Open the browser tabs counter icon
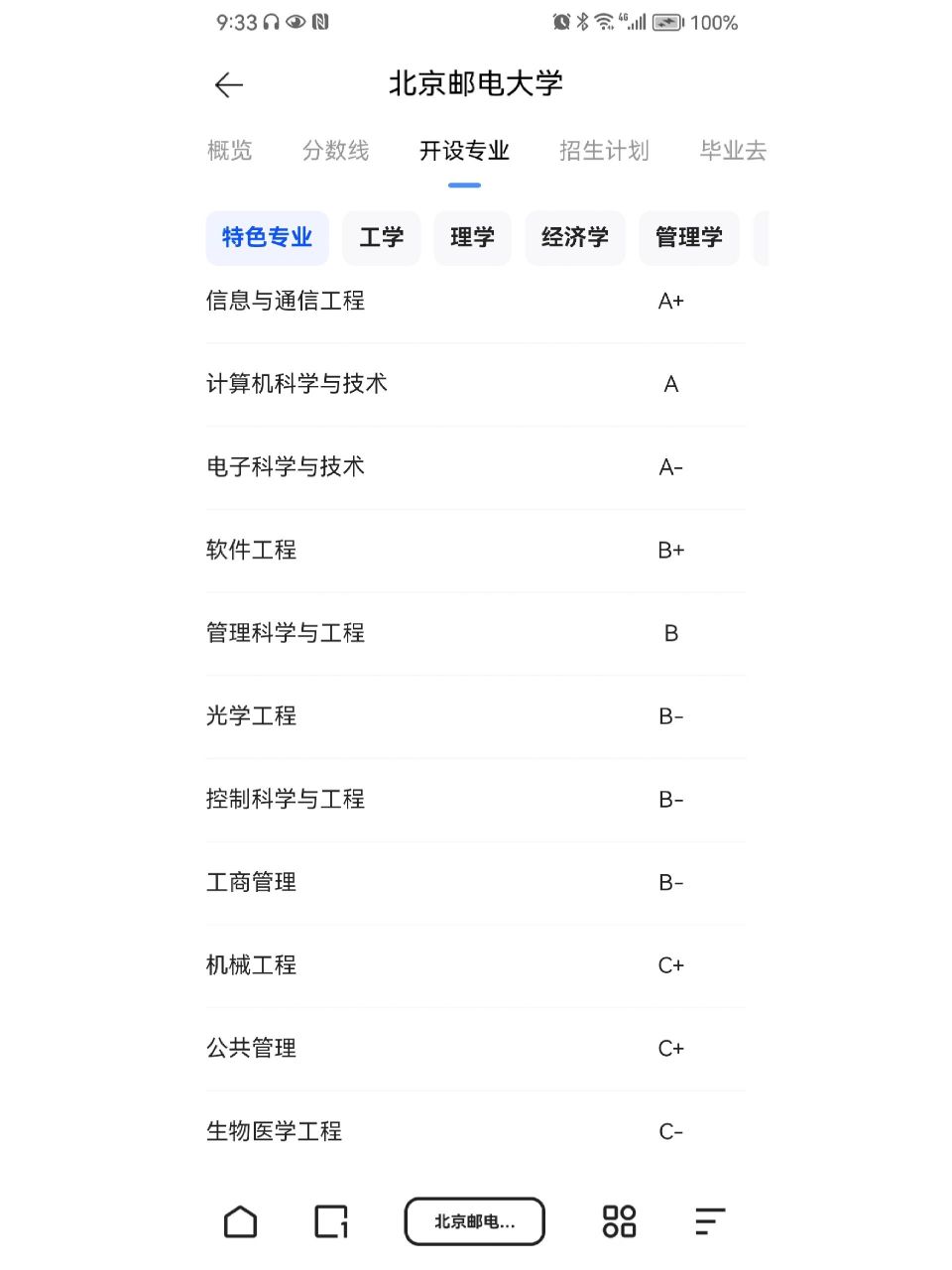Image resolution: width=952 pixels, height=1270 pixels. click(330, 1220)
